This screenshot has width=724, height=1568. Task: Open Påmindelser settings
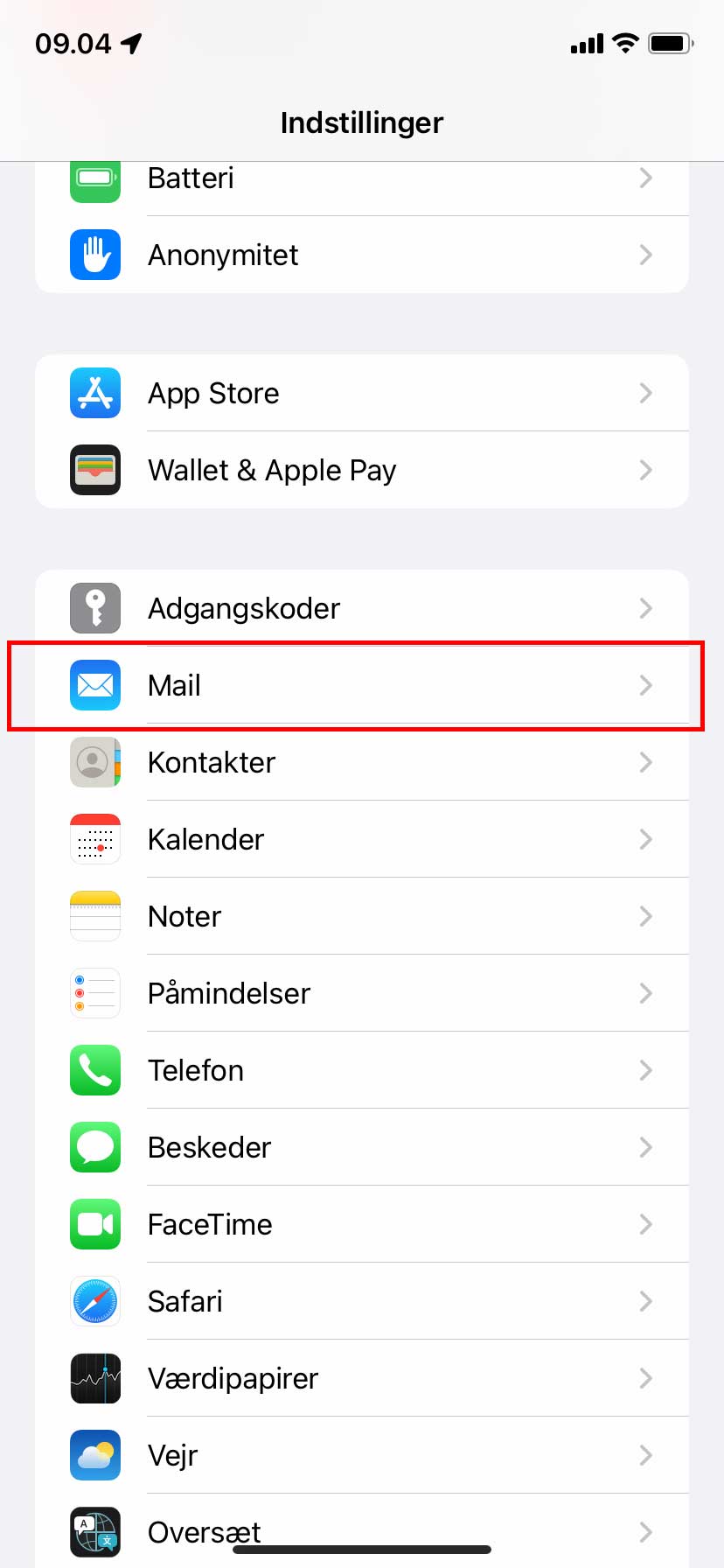362,993
